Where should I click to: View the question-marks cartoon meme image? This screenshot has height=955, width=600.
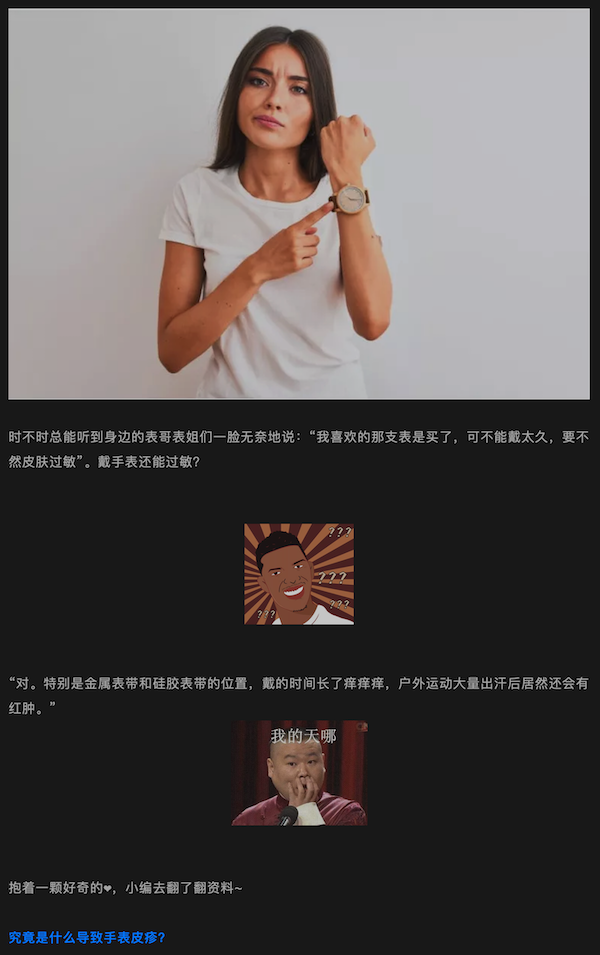point(299,574)
